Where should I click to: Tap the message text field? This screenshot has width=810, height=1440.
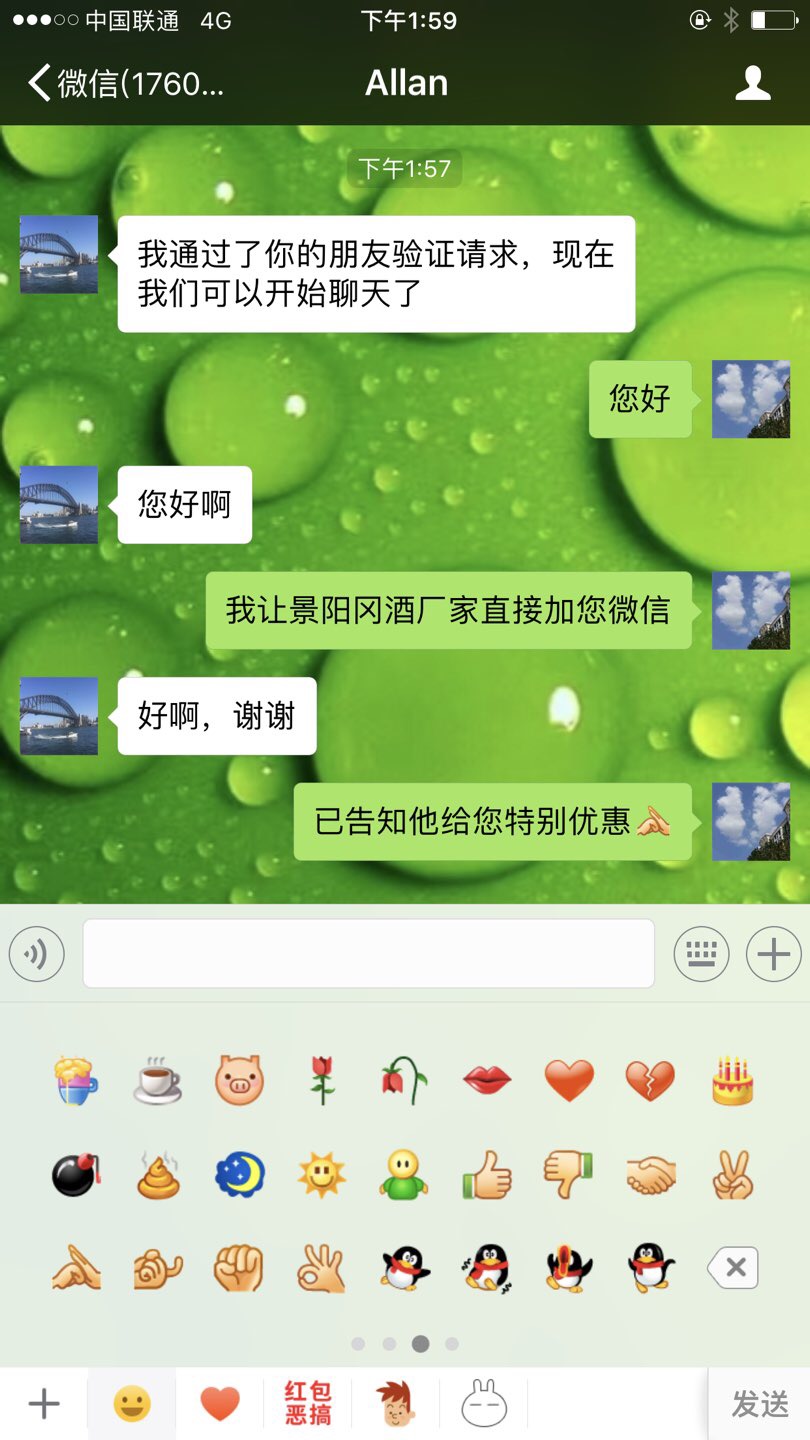368,954
